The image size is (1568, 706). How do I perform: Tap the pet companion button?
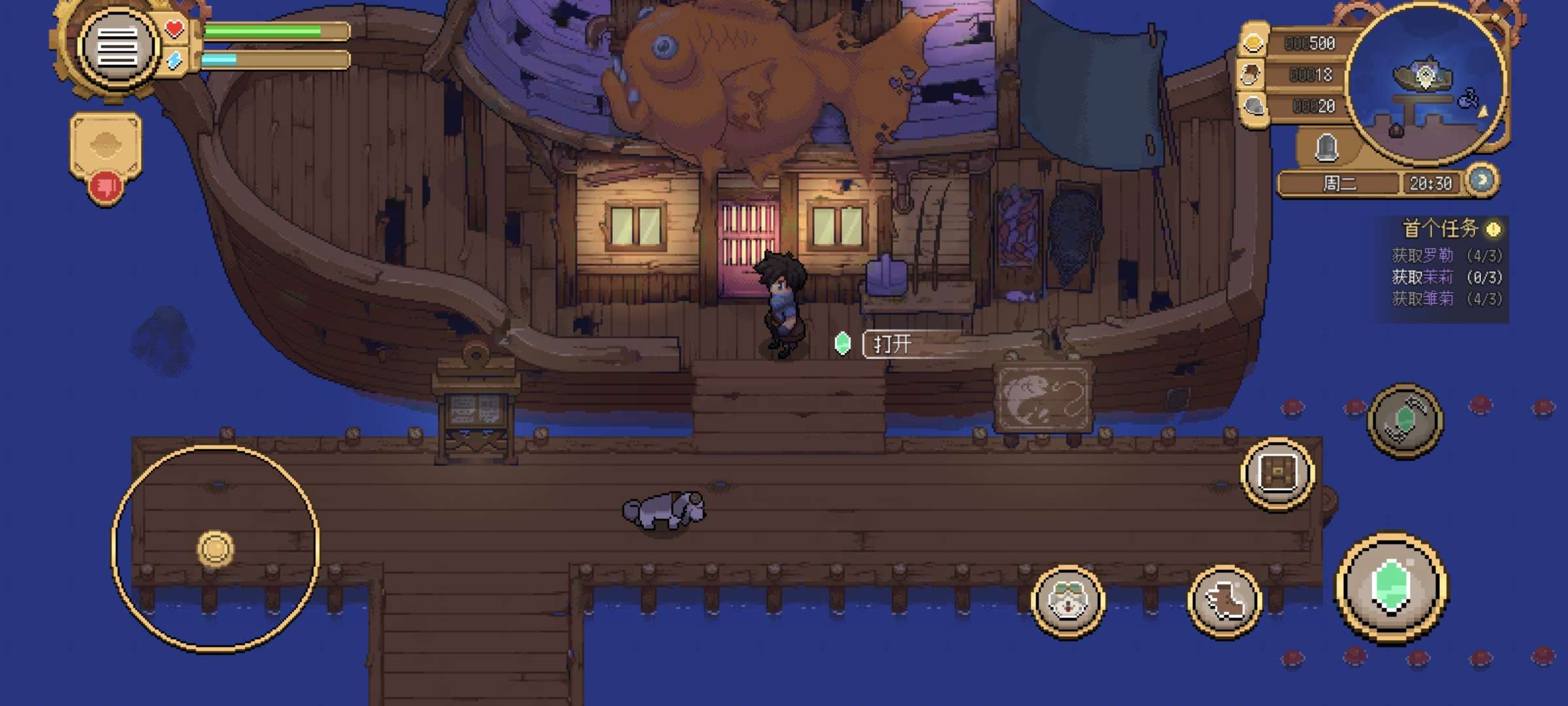pyautogui.click(x=1069, y=601)
